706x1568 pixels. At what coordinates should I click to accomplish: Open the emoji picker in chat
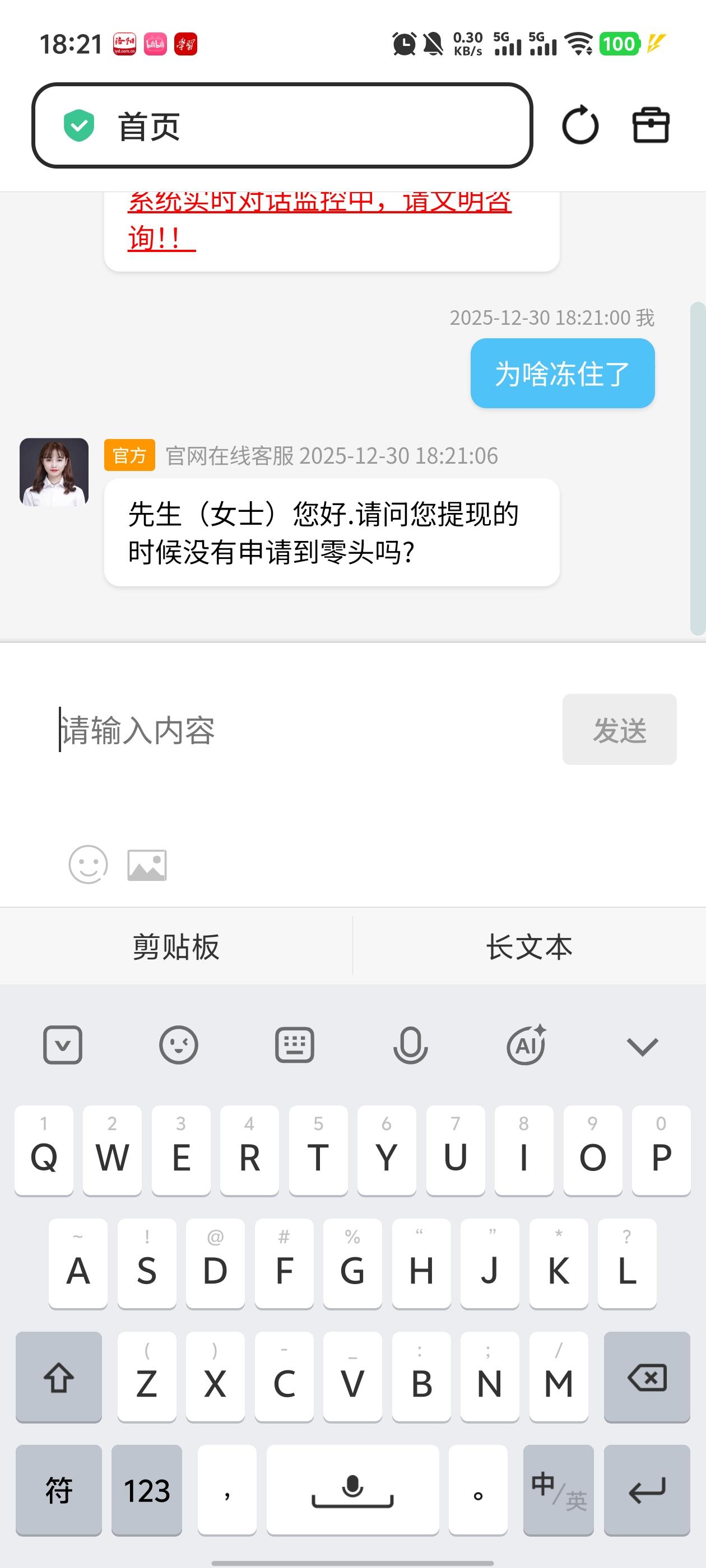coord(89,864)
